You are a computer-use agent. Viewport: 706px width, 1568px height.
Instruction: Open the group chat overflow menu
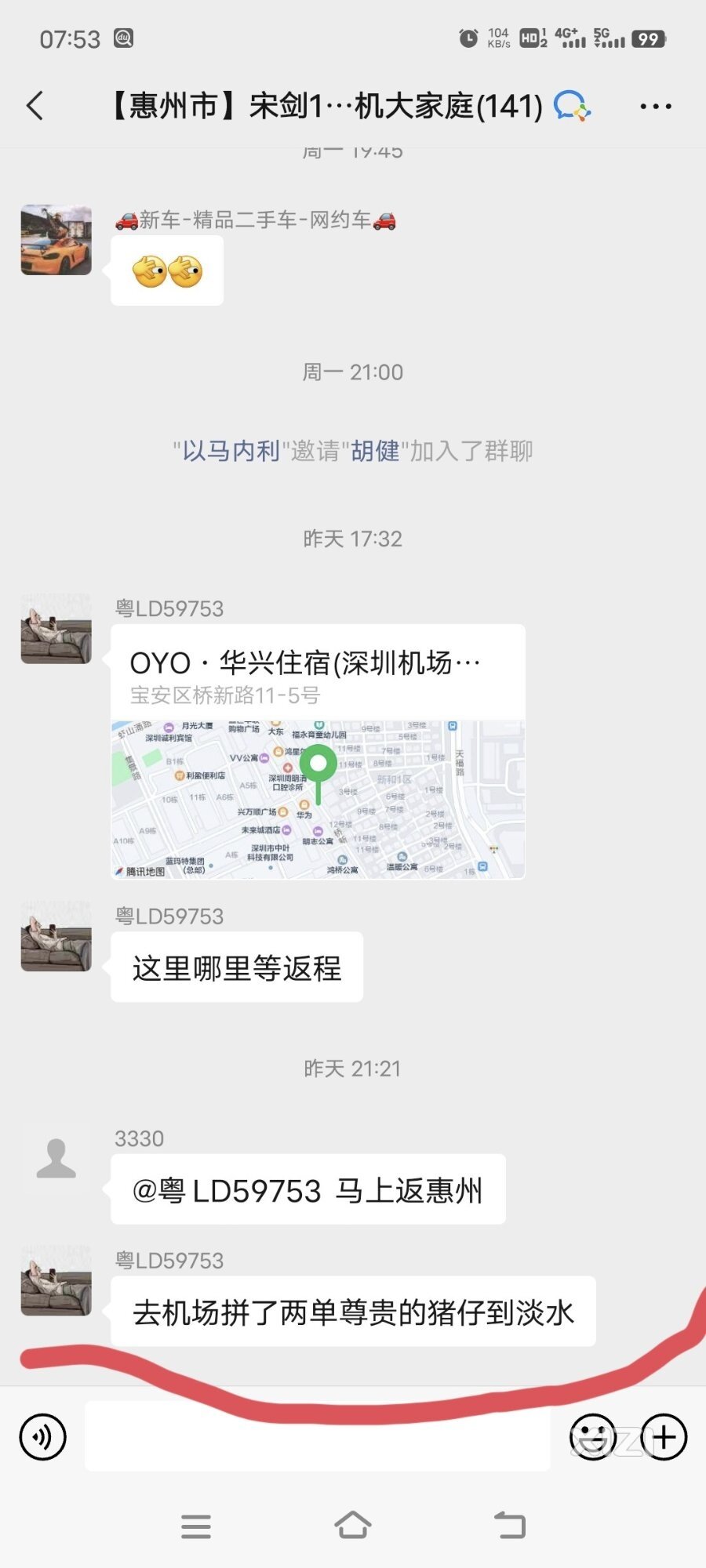click(655, 106)
